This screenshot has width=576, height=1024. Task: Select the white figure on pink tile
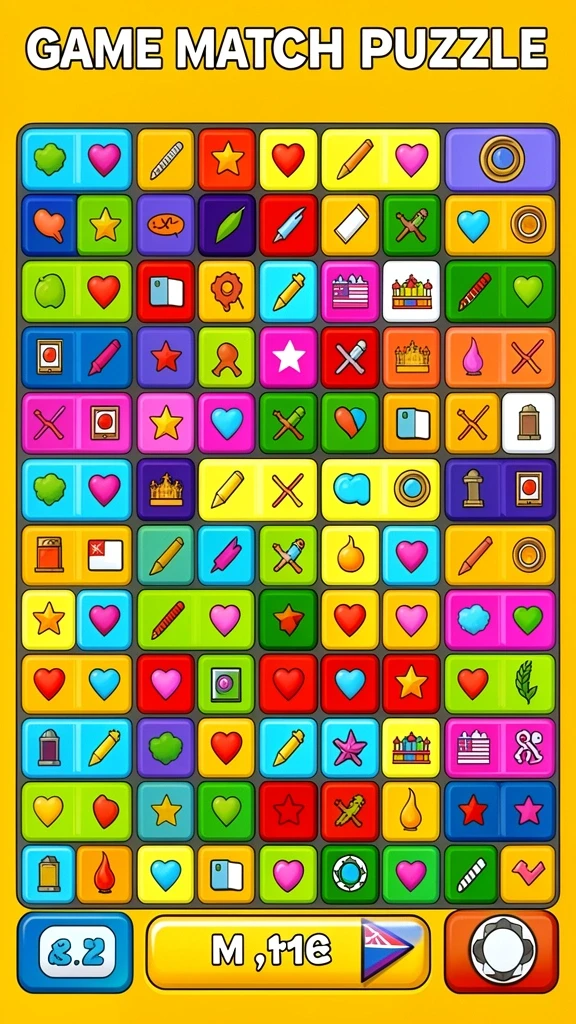pos(528,748)
